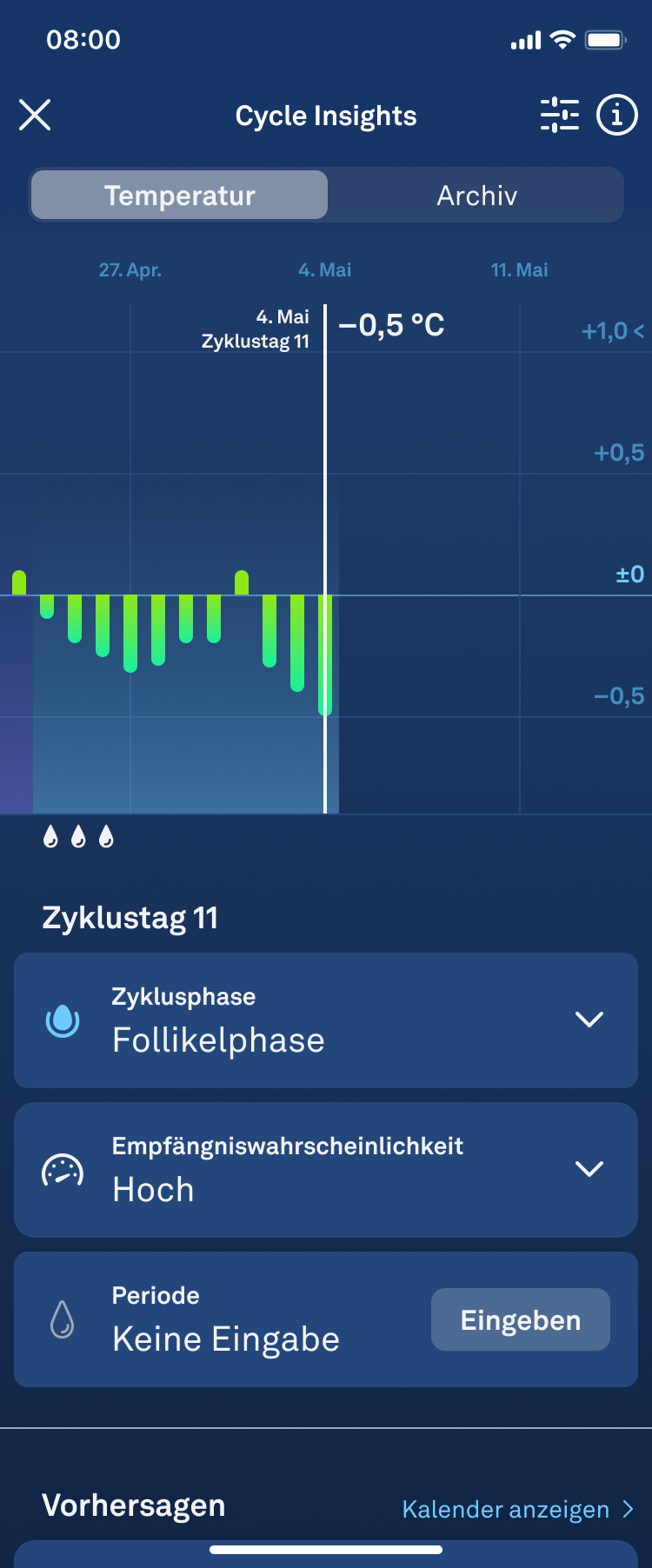
Task: Expand the Zyklusphase card
Action: [x=589, y=1020]
